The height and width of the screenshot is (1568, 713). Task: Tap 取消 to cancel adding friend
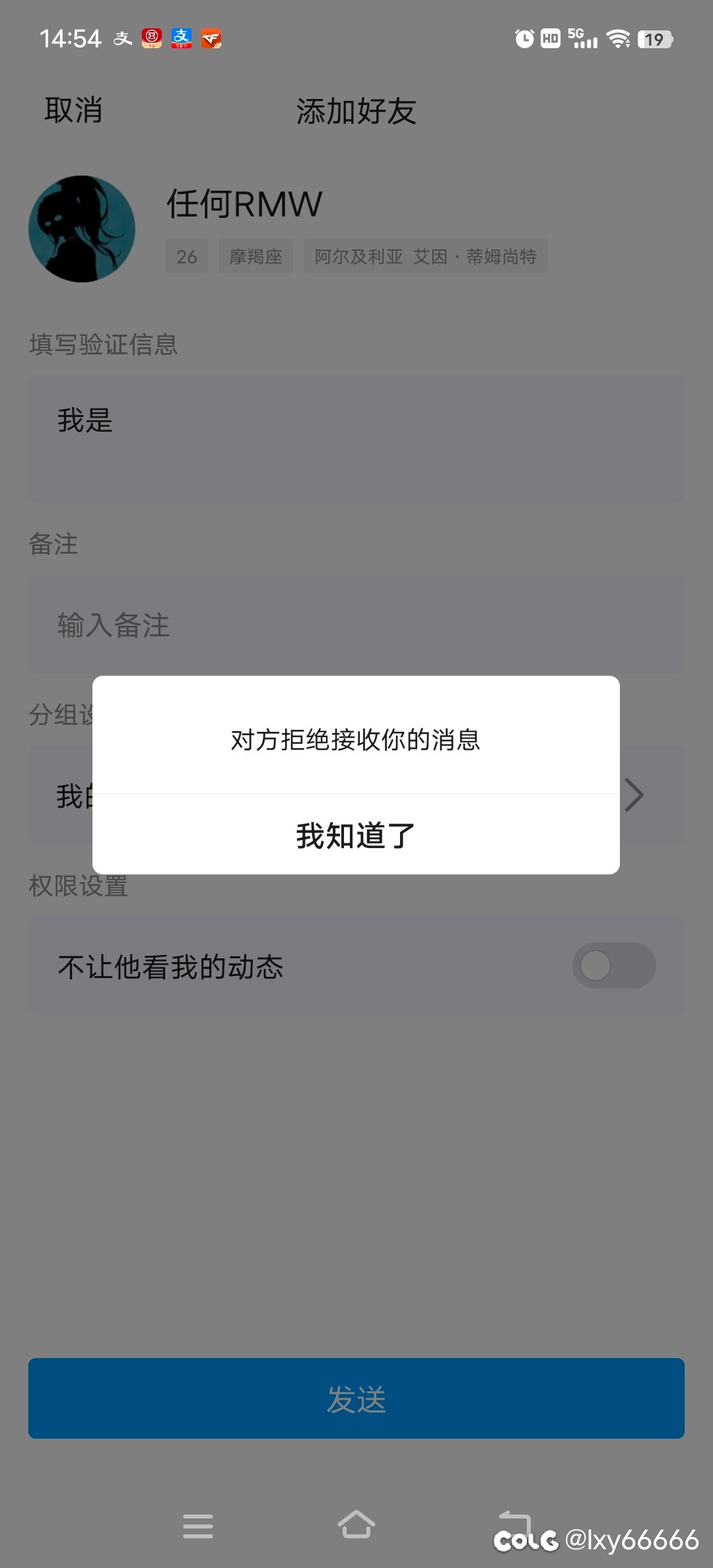point(73,110)
